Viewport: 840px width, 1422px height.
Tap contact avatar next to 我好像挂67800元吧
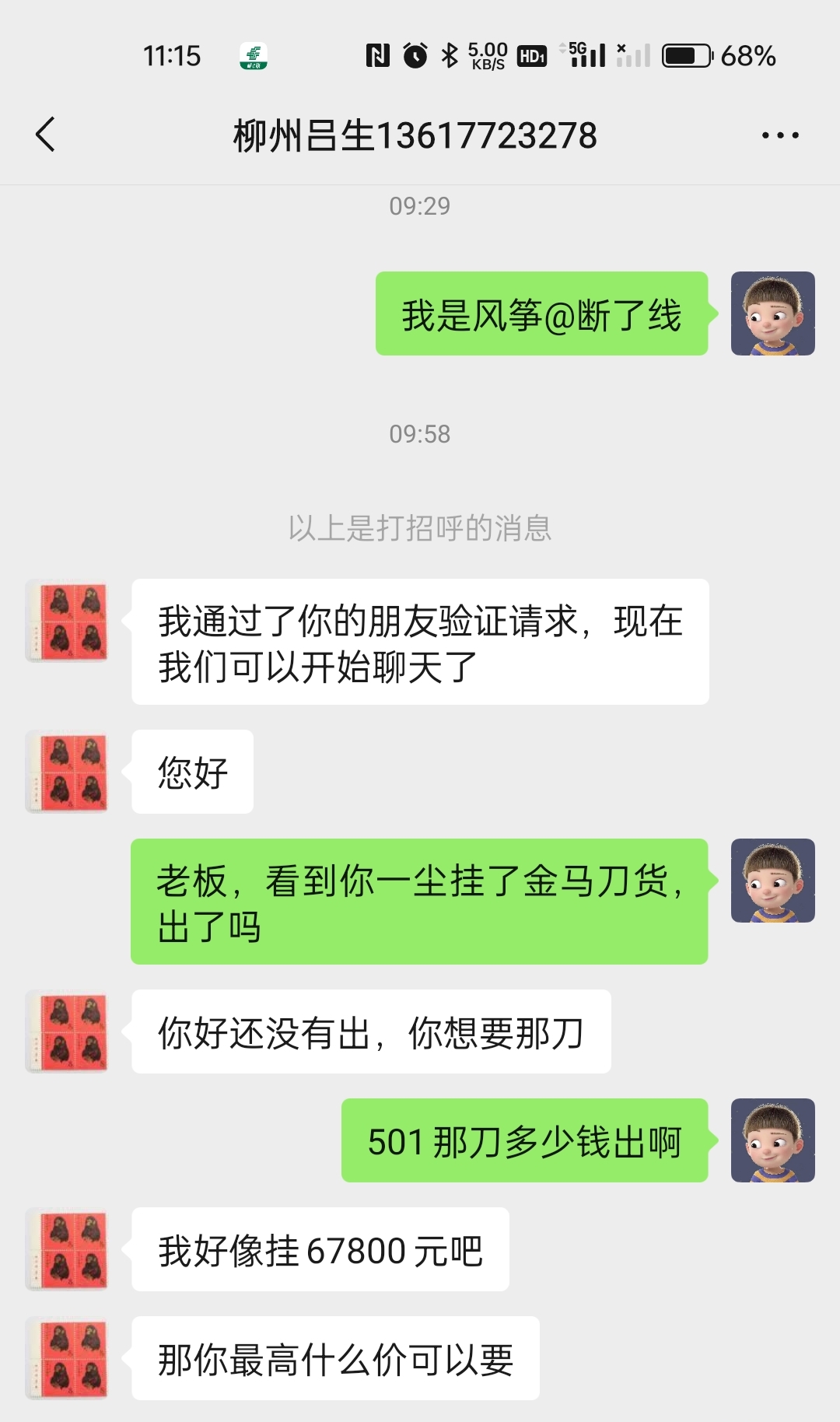pyautogui.click(x=67, y=1249)
